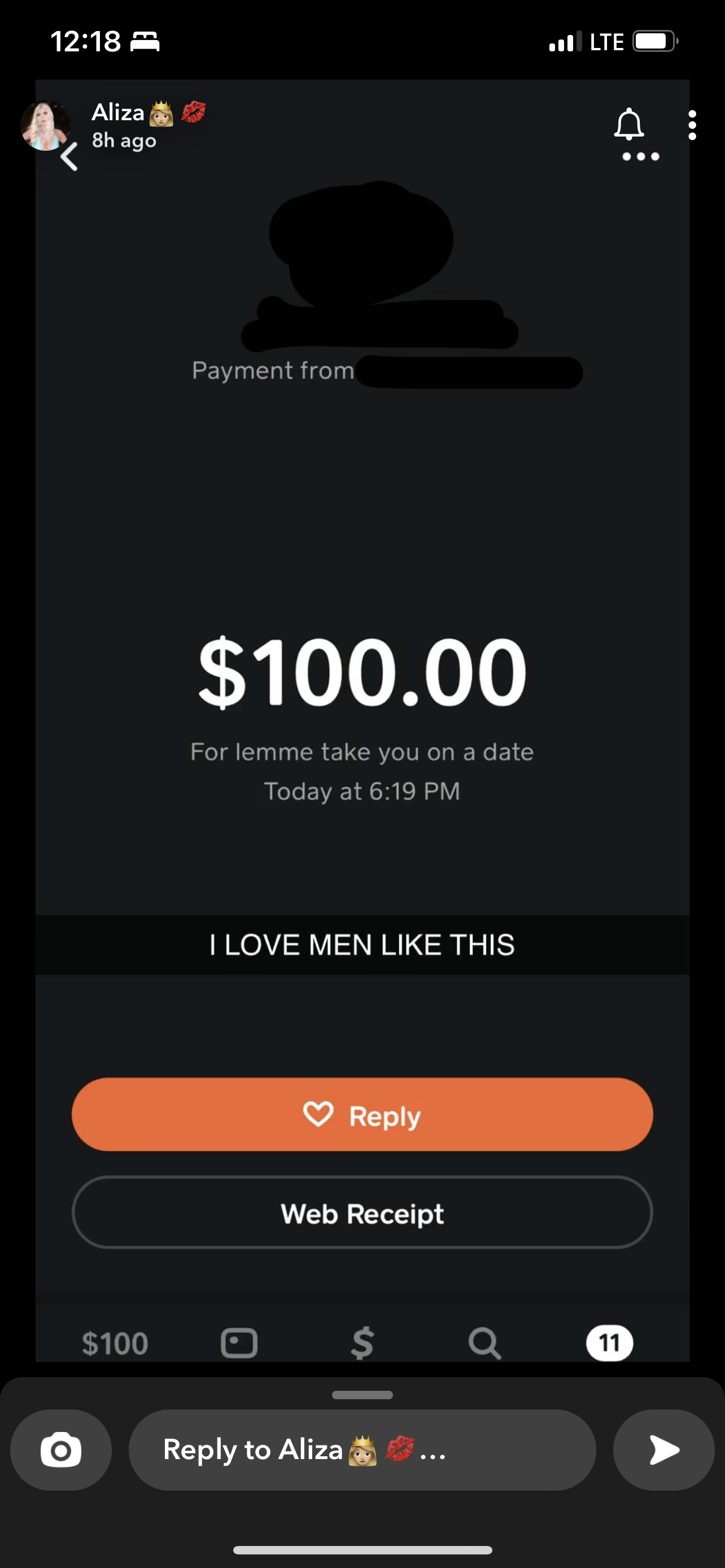The width and height of the screenshot is (725, 1568).
Task: Open camera to reply with a snap
Action: (x=61, y=1450)
